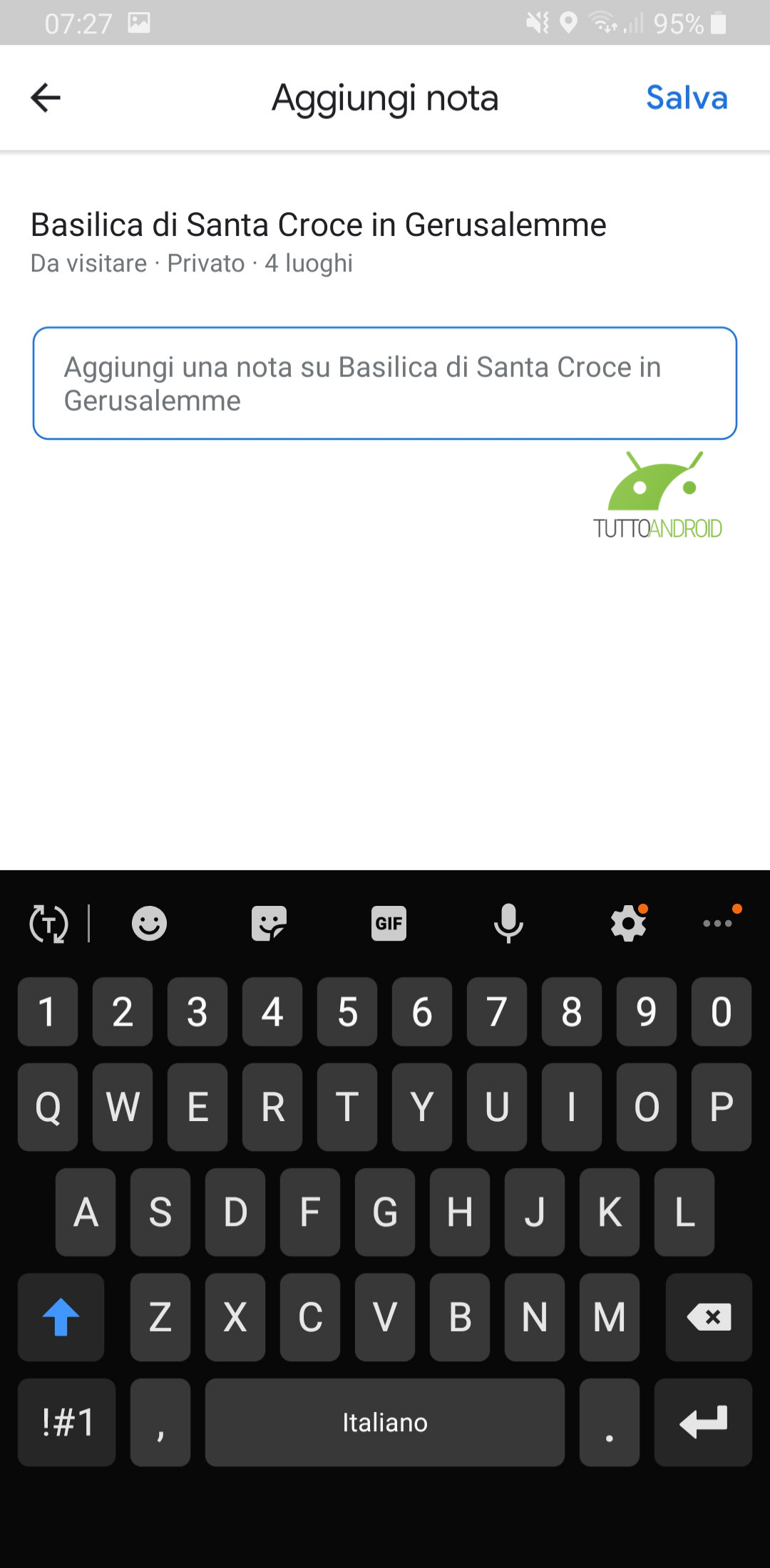
Task: Tap the Italiano space bar
Action: 385,1423
